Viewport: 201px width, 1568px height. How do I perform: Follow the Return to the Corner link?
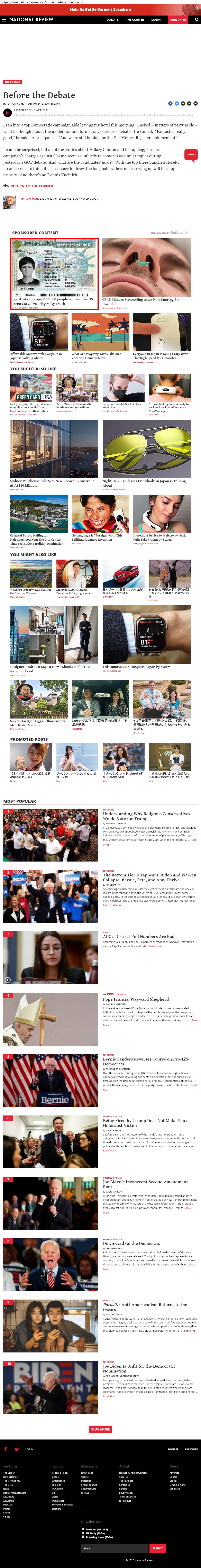click(32, 186)
